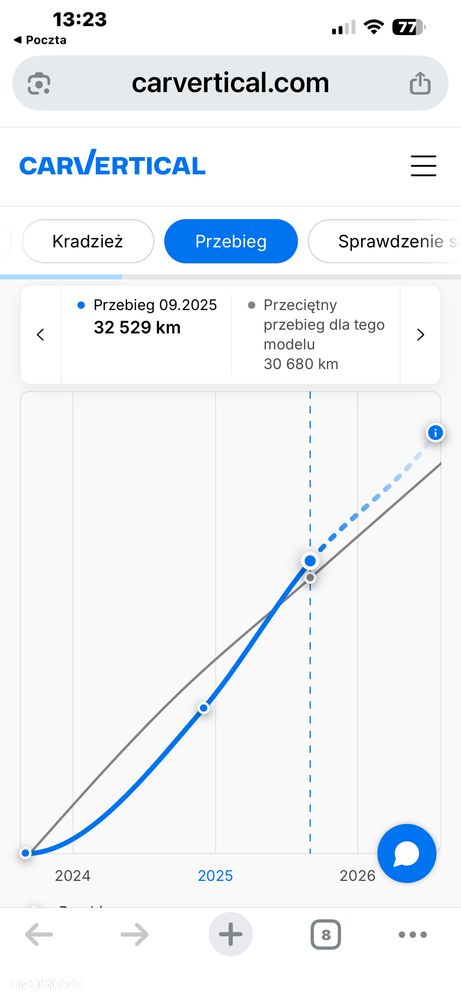Tap the camera scan icon in address bar

pyautogui.click(x=39, y=83)
